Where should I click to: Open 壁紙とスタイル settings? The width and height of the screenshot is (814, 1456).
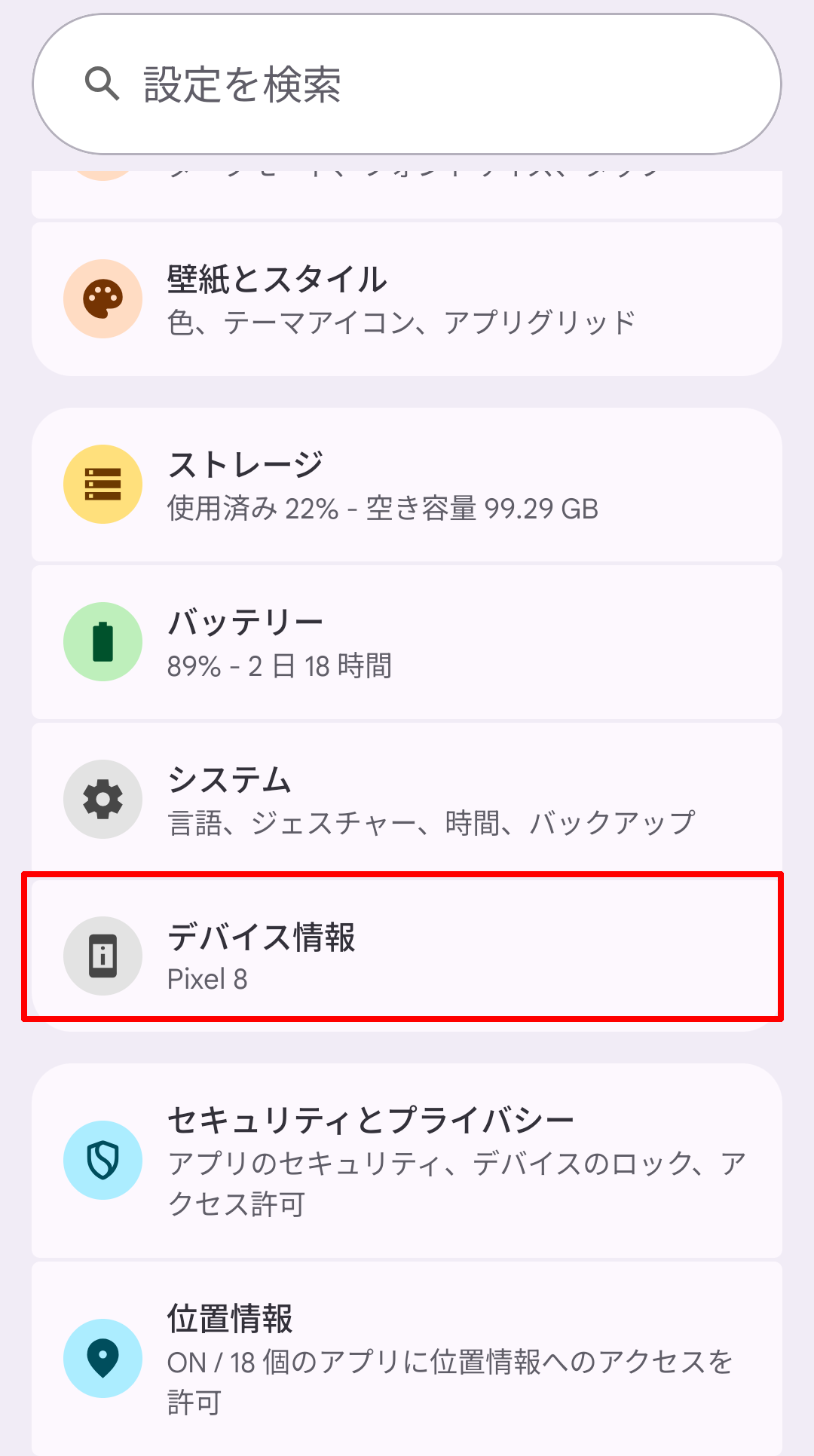(407, 299)
